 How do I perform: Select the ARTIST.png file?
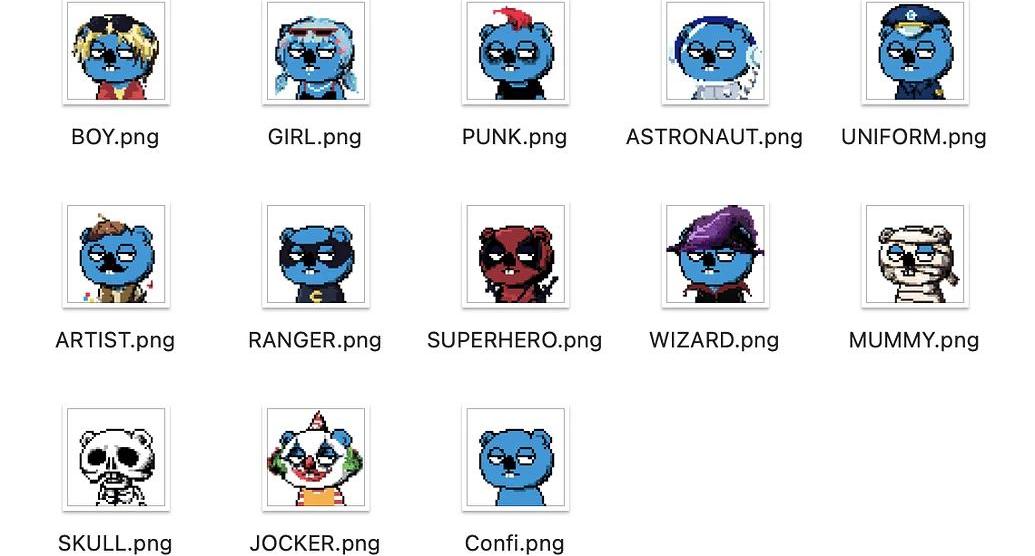tap(115, 255)
